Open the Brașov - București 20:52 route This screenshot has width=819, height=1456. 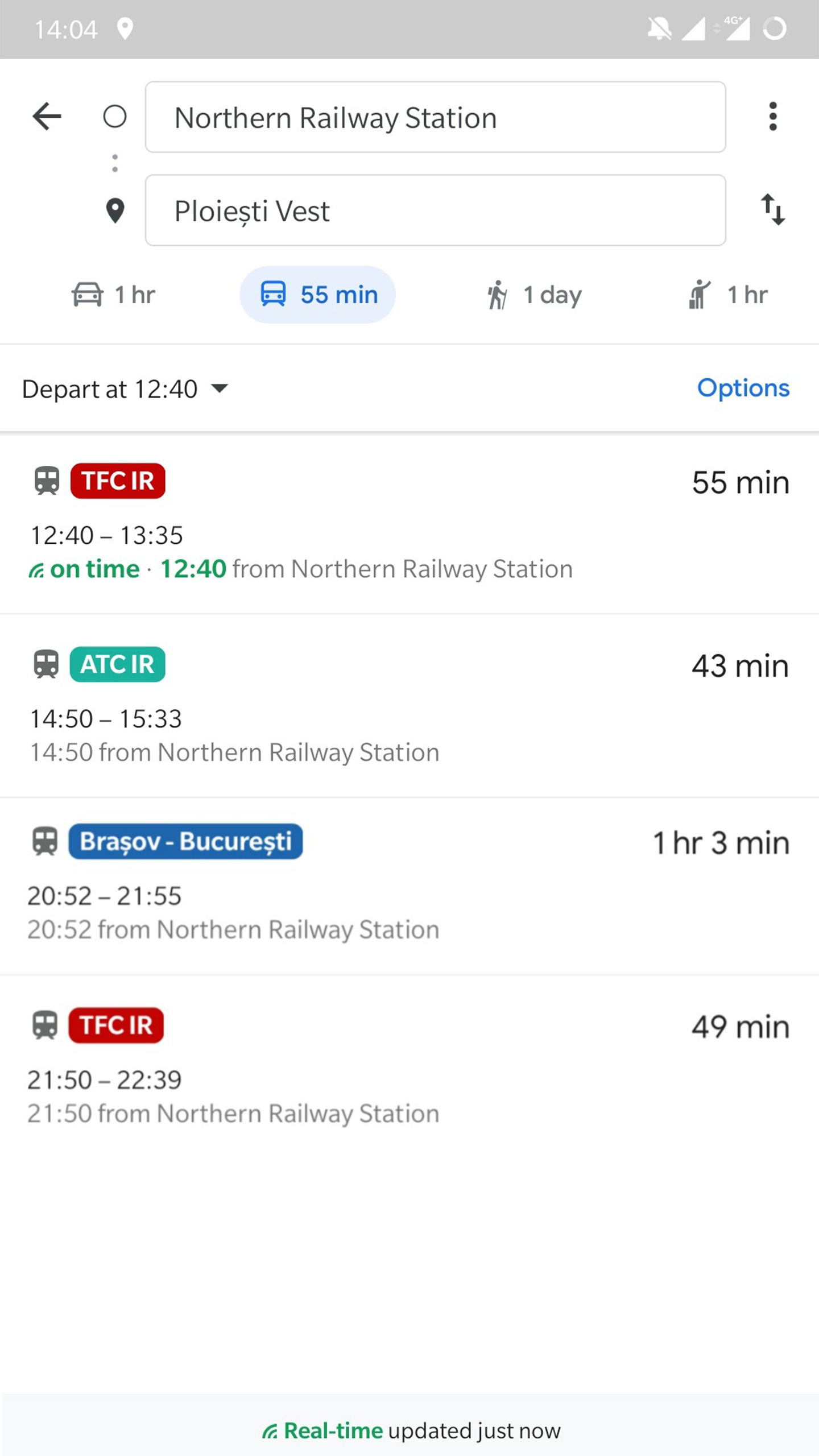(x=409, y=886)
